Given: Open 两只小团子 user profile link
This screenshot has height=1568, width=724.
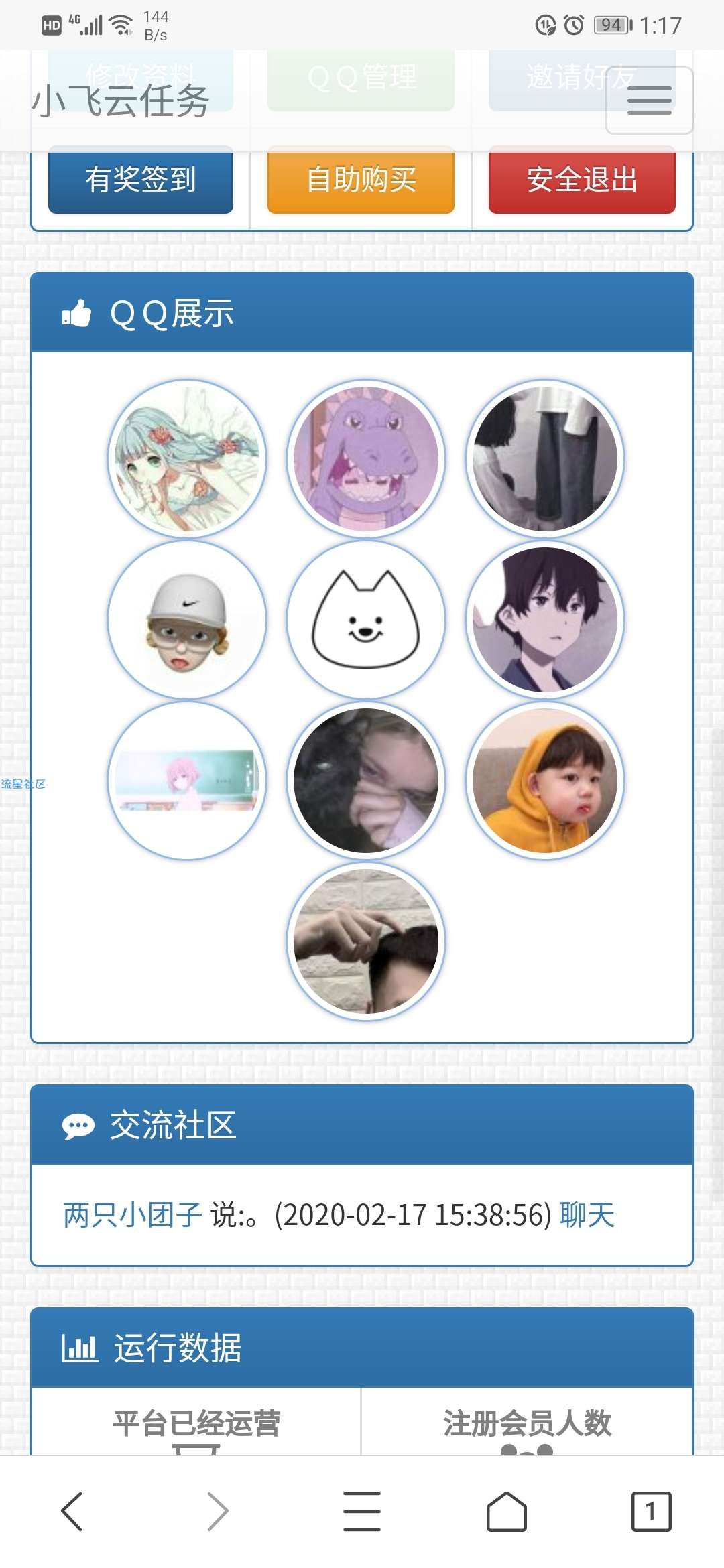Looking at the screenshot, I should pos(133,1215).
